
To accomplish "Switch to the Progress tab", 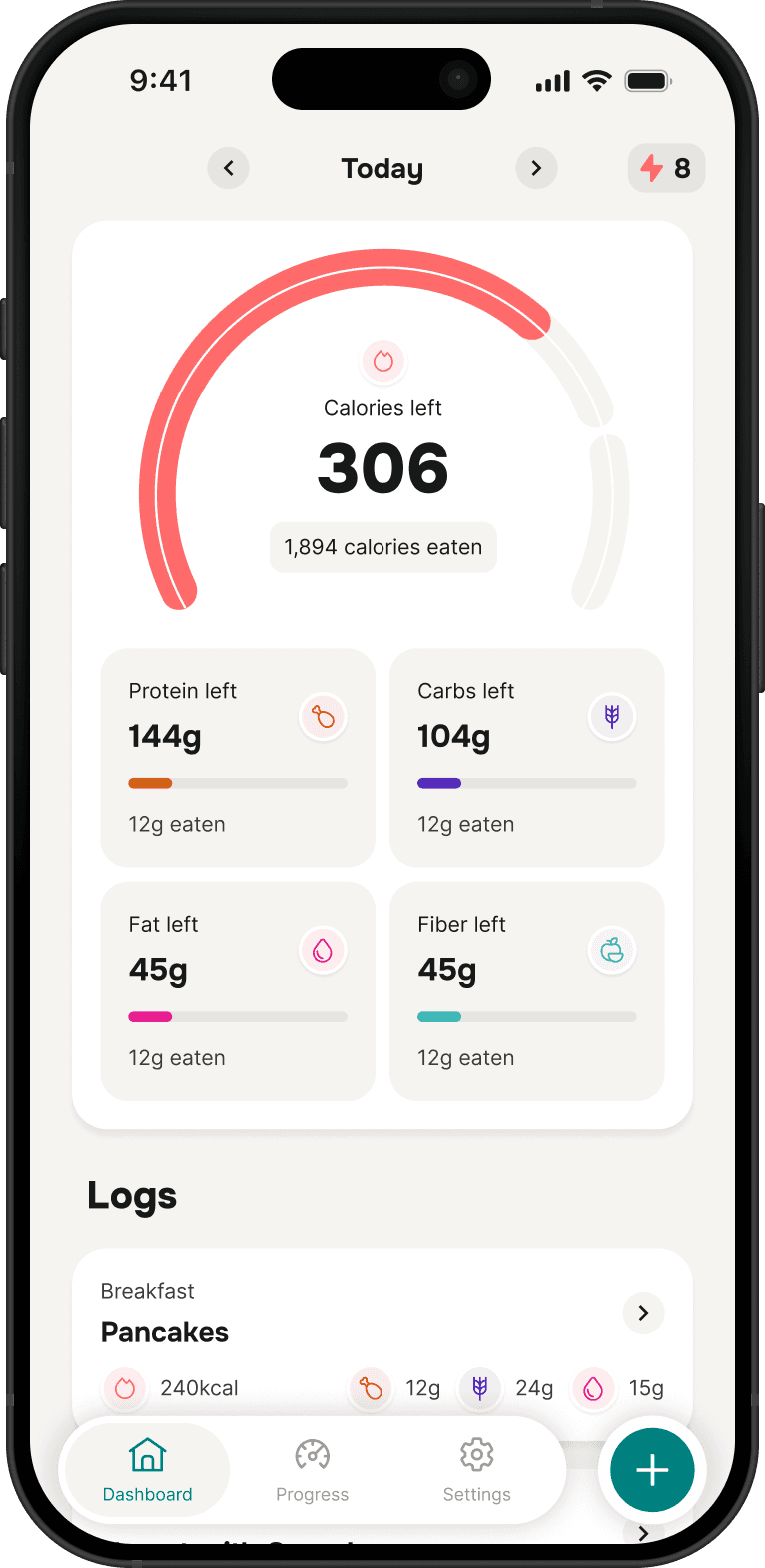I will tap(313, 1470).
